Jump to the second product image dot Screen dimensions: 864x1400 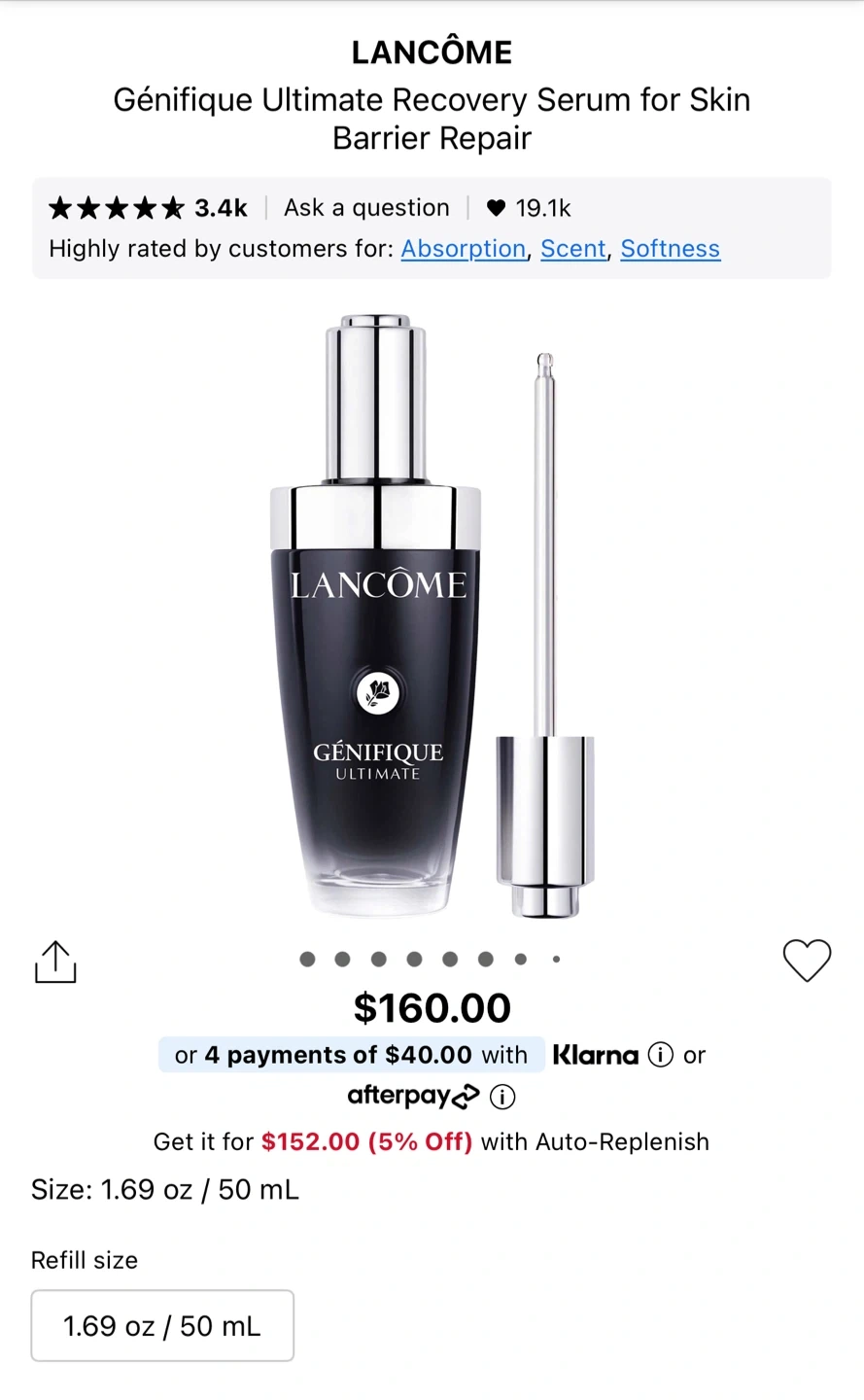tap(342, 960)
